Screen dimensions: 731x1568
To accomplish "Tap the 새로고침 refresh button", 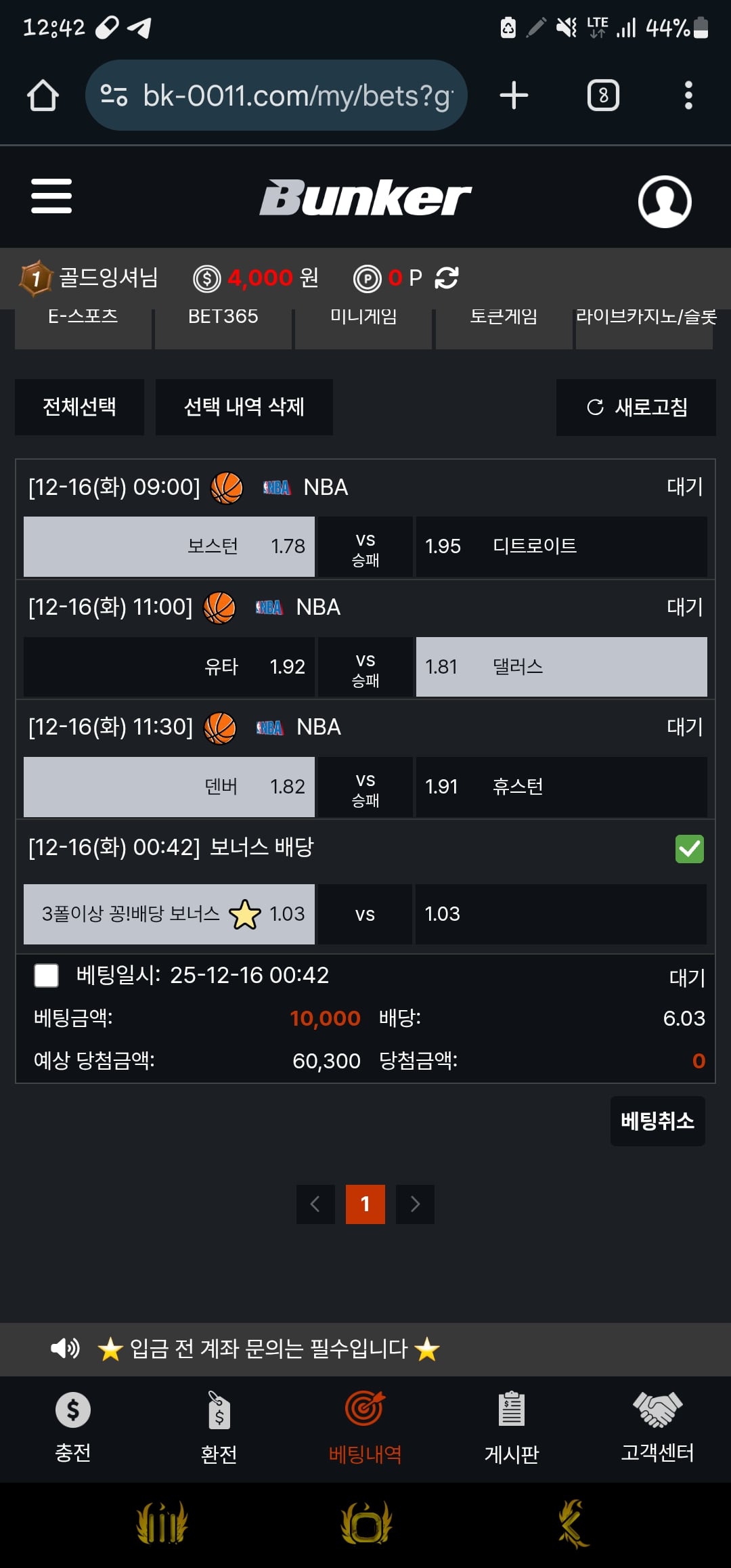I will [636, 407].
